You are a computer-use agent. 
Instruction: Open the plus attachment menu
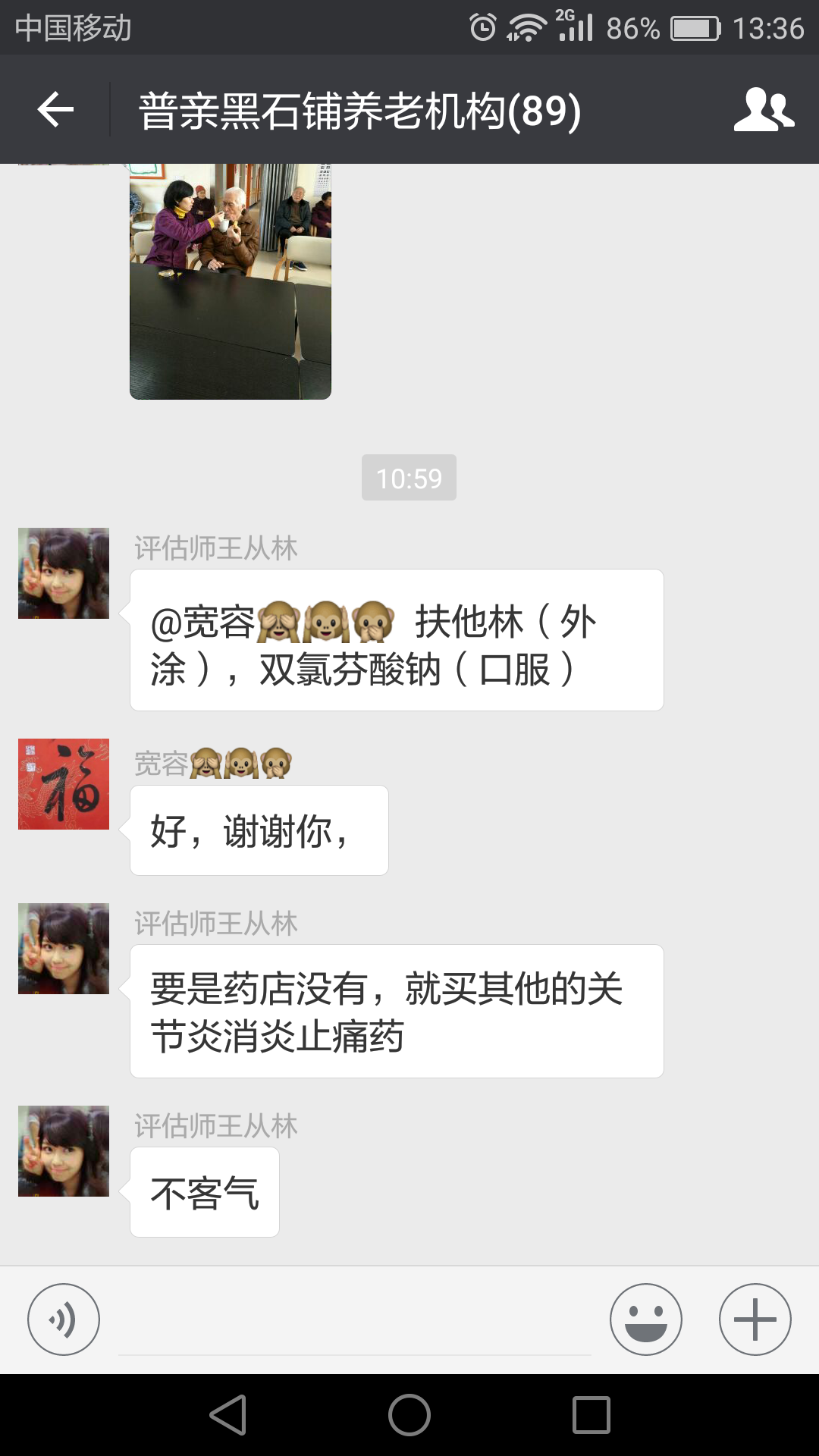click(755, 1319)
